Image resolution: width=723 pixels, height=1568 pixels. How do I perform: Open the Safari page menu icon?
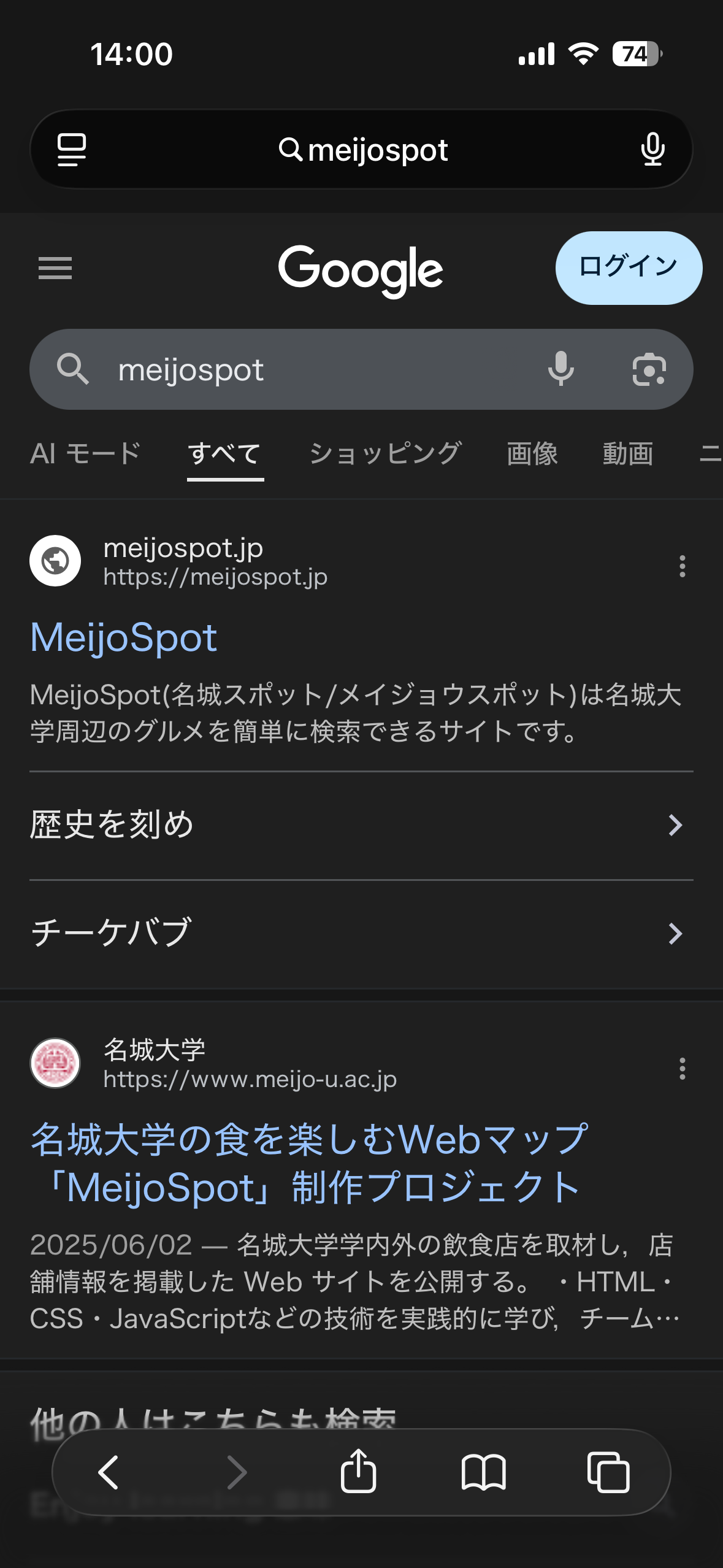click(x=71, y=150)
